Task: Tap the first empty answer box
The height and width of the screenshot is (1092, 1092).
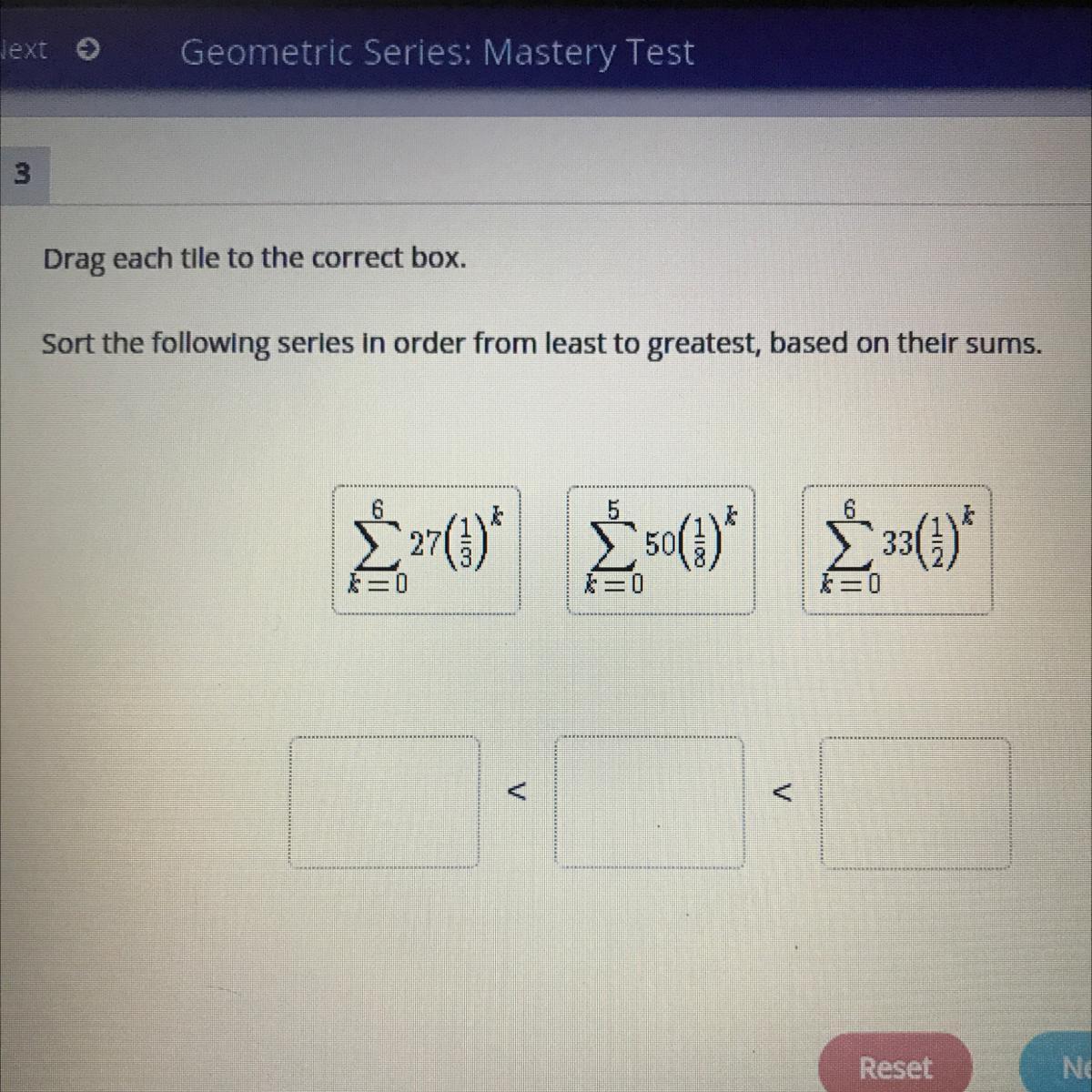Action: click(x=384, y=802)
